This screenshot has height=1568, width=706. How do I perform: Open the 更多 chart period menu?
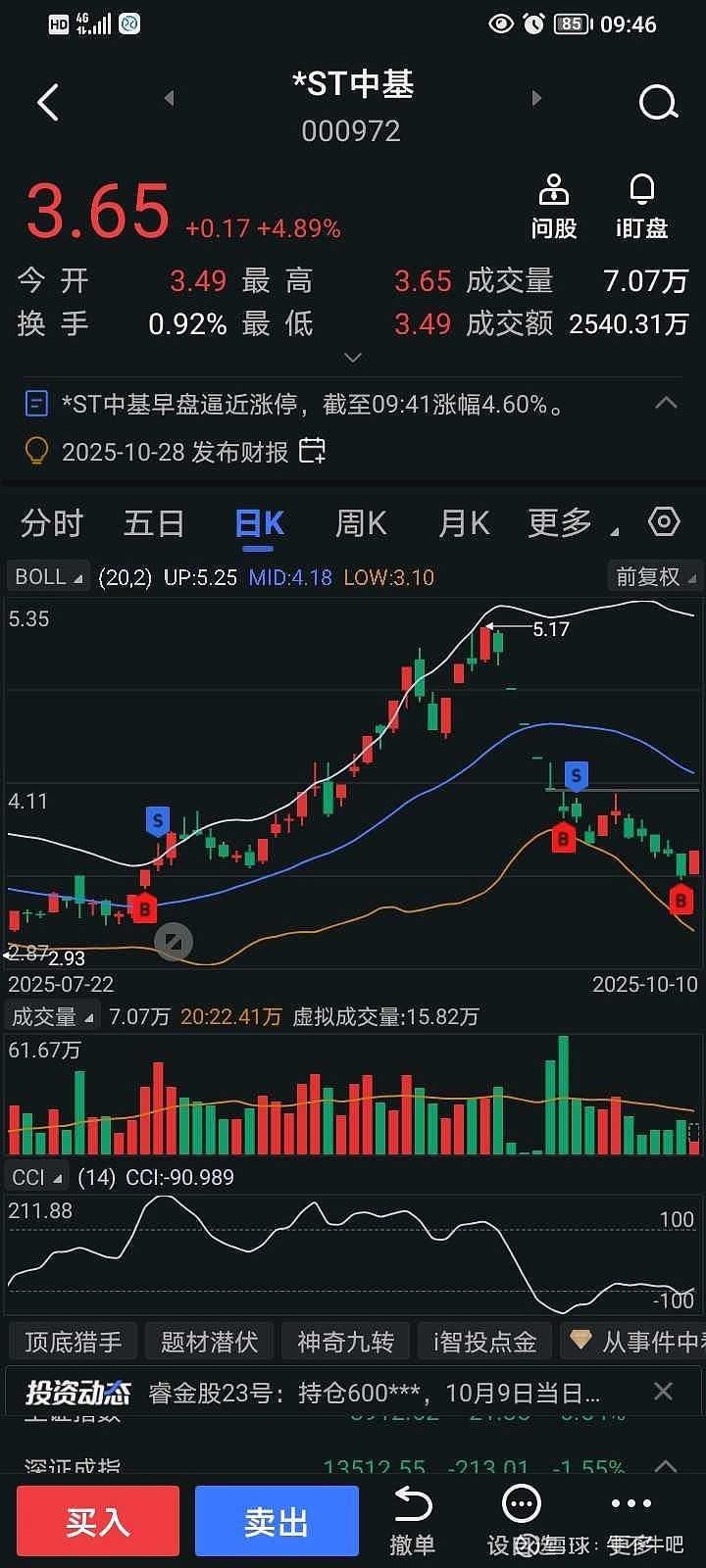tap(571, 523)
